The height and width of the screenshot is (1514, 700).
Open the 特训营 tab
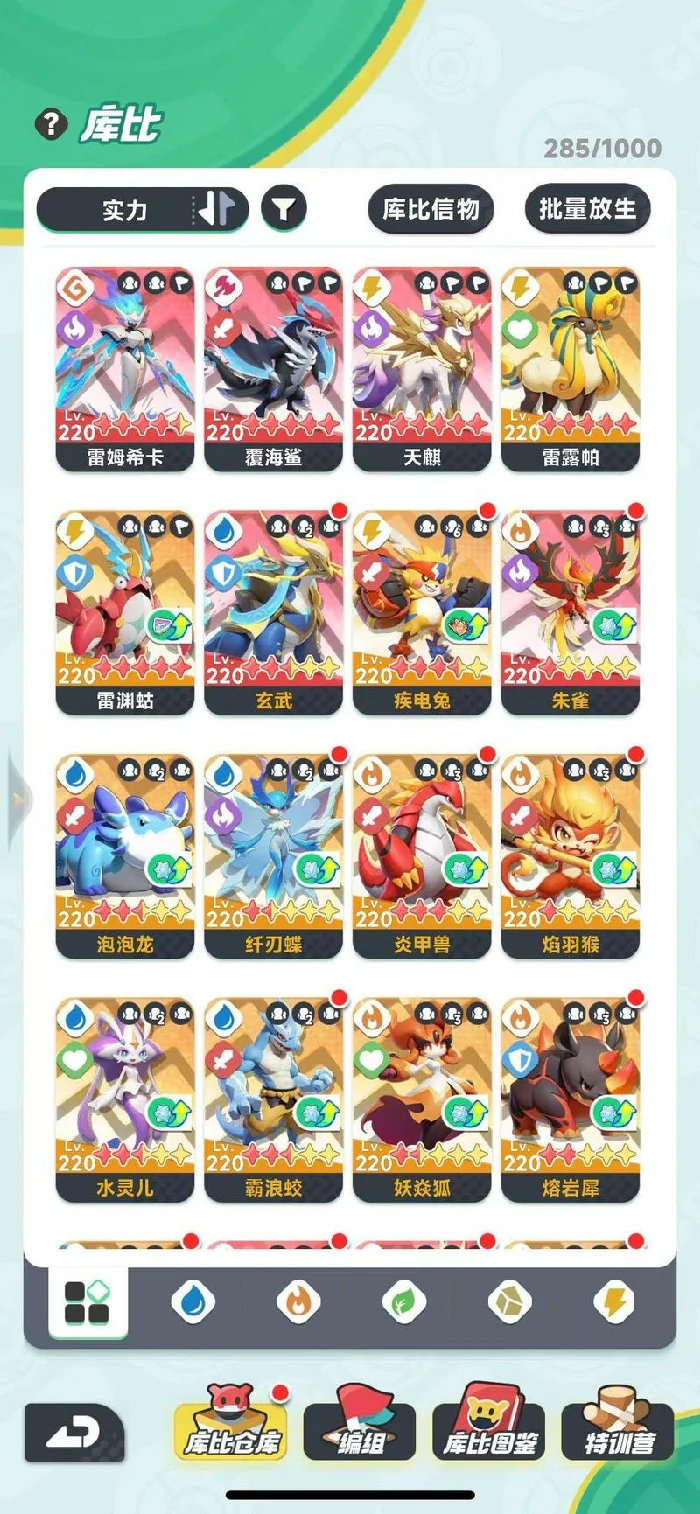pyautogui.click(x=617, y=1432)
